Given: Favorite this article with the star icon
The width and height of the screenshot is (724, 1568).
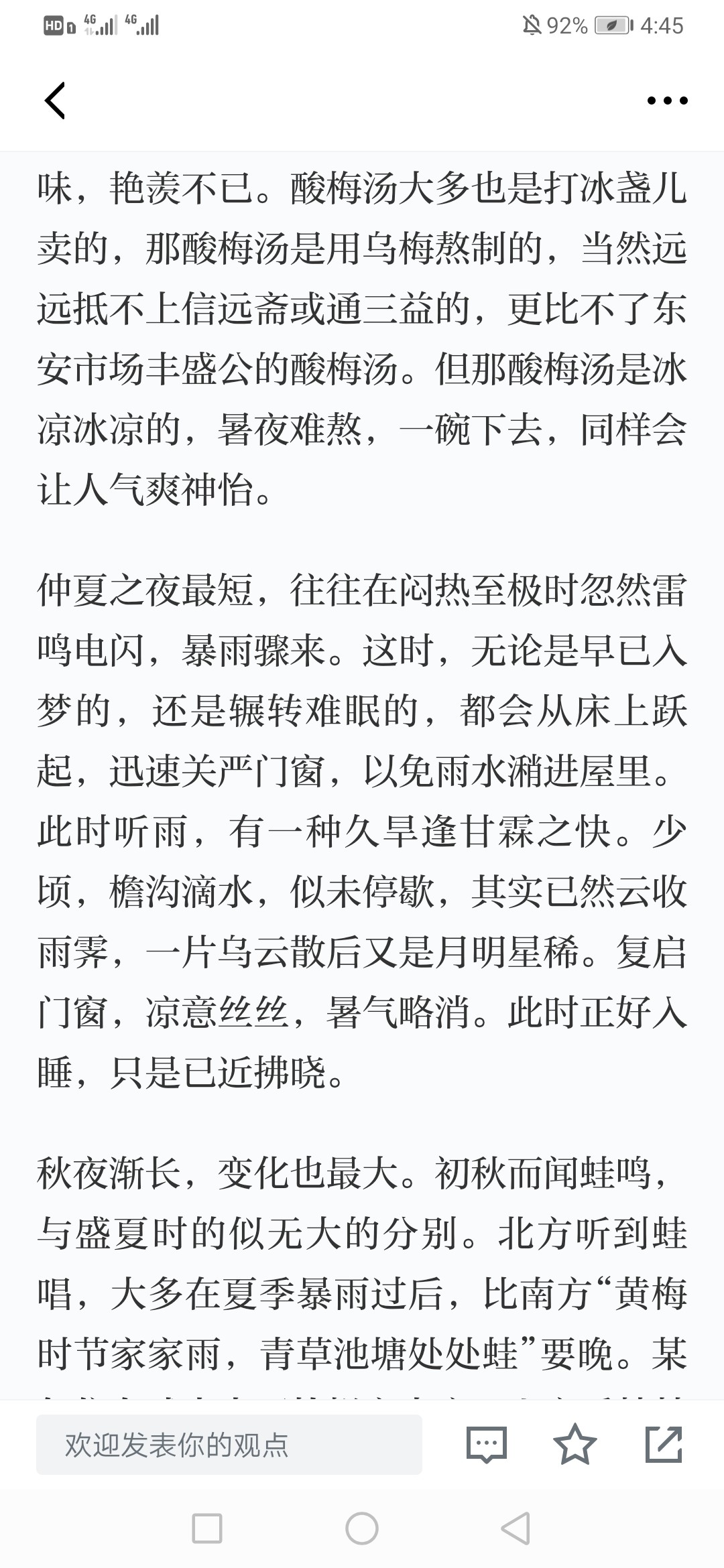Looking at the screenshot, I should point(575,1444).
